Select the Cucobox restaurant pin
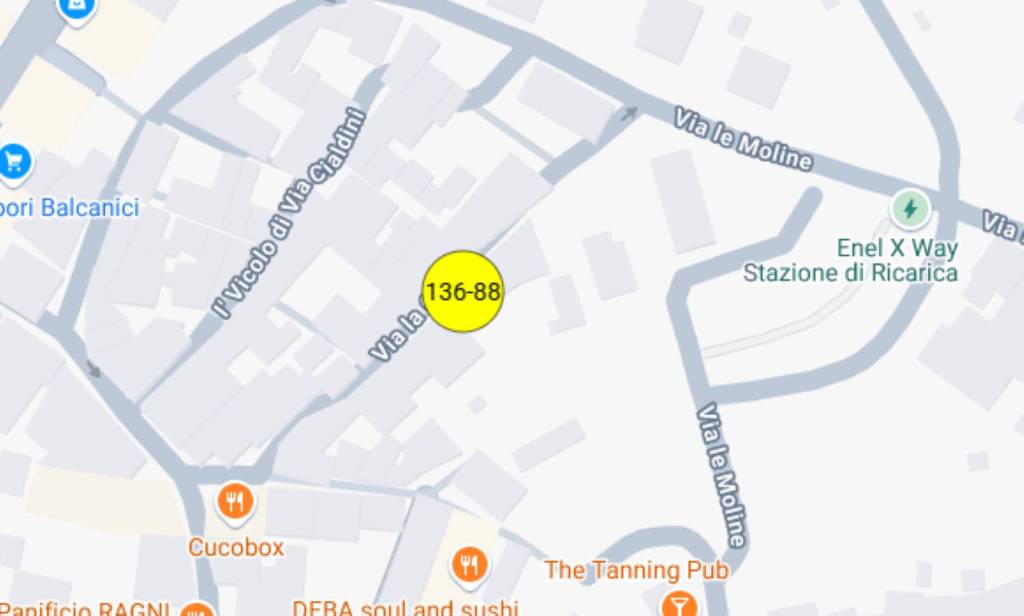 235,502
